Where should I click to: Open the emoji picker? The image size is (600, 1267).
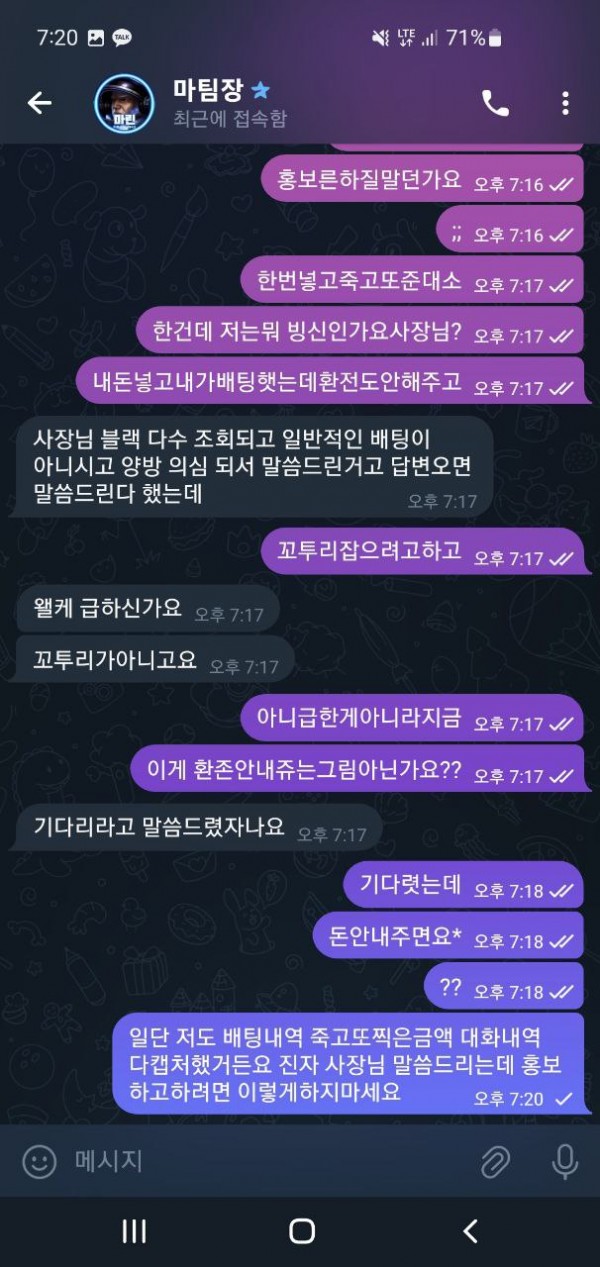[39, 1161]
